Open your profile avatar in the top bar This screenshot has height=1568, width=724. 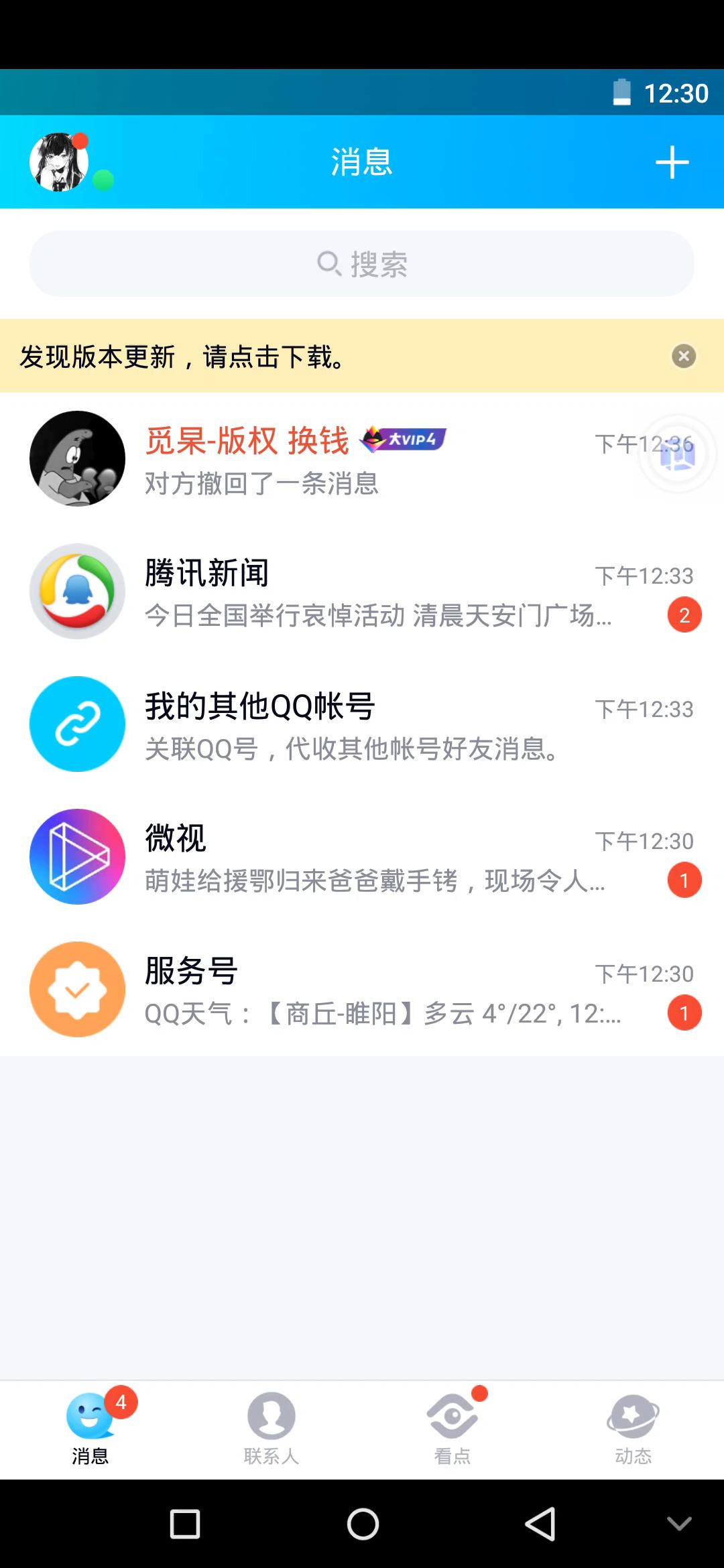click(x=59, y=161)
